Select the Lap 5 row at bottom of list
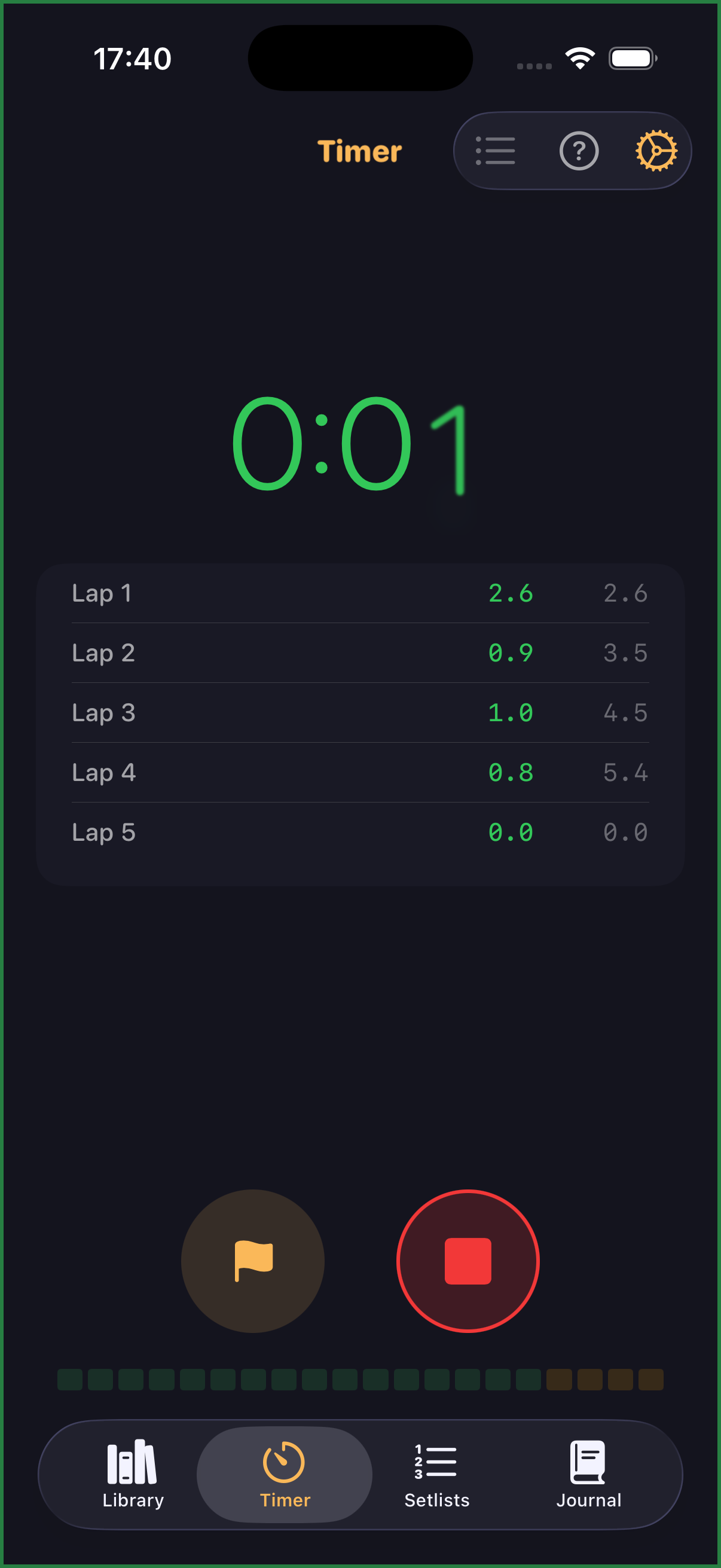This screenshot has height=1568, width=721. [x=360, y=832]
